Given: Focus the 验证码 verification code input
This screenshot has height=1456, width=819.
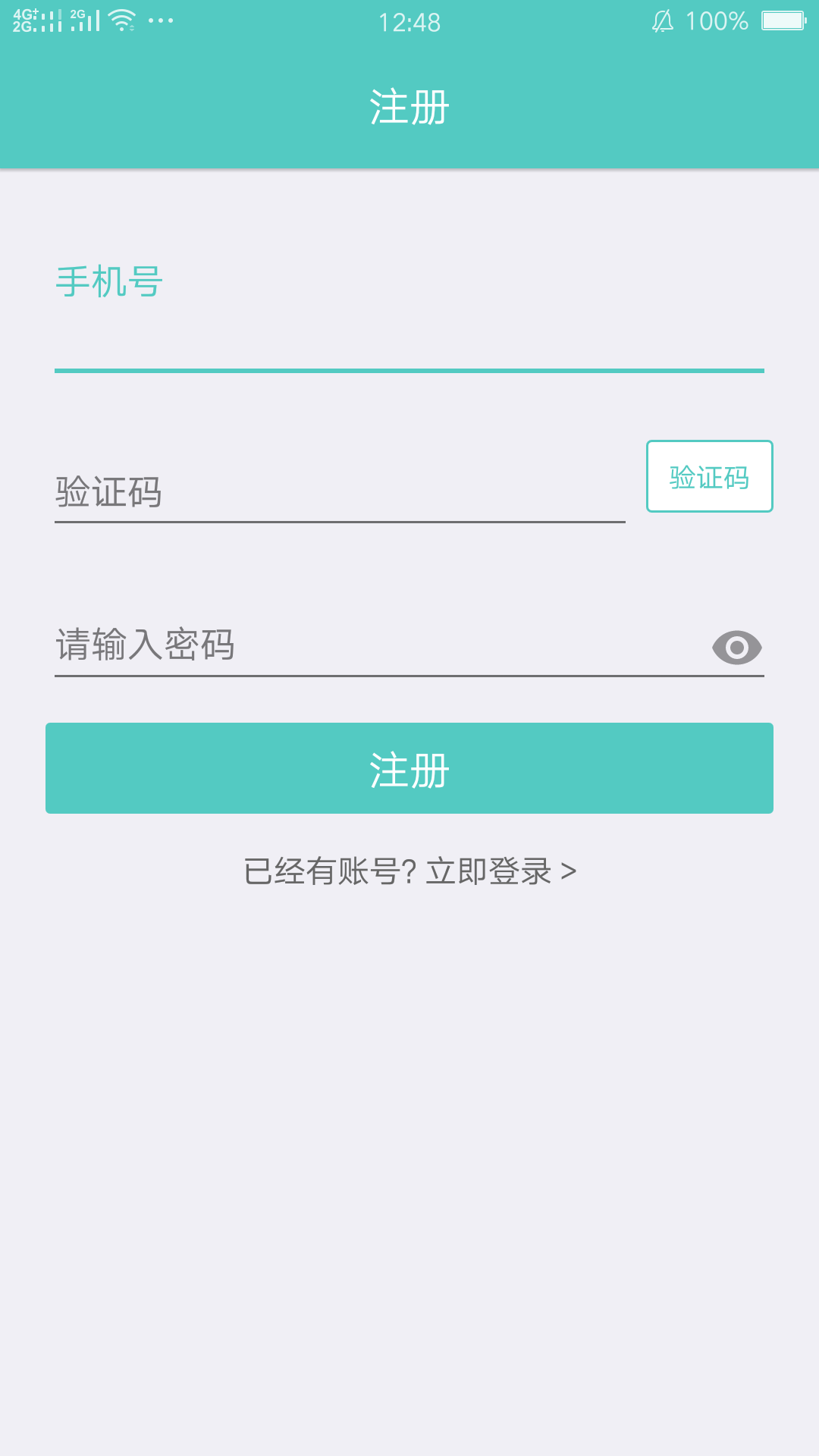Looking at the screenshot, I should [340, 491].
